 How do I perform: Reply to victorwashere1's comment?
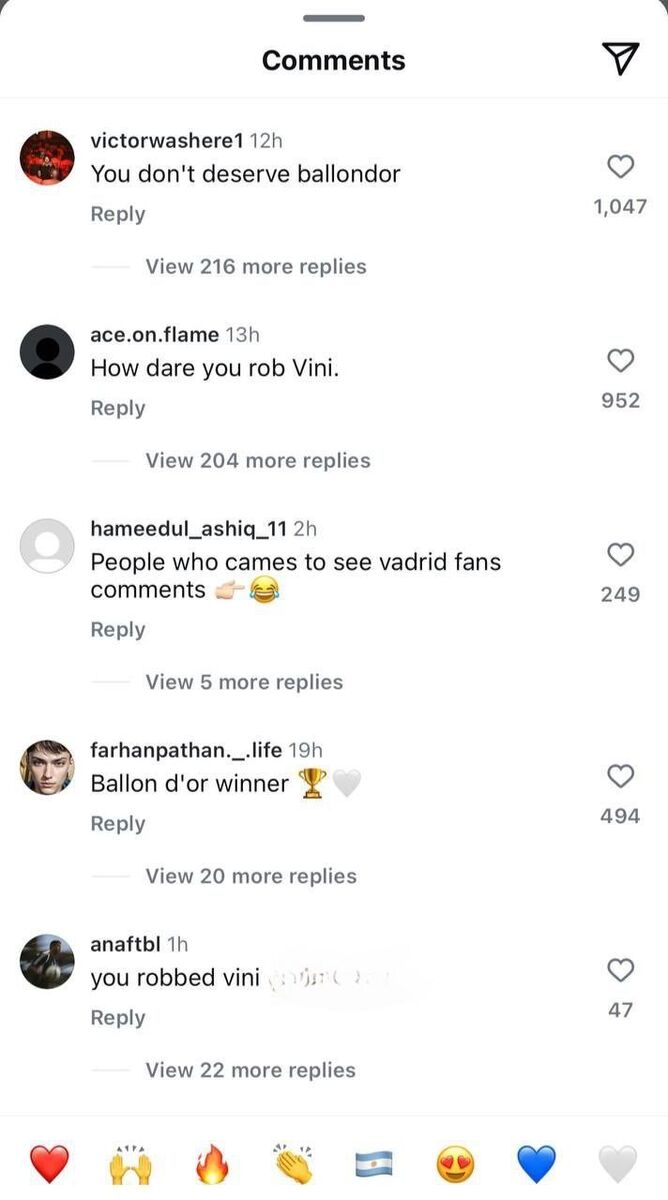click(x=118, y=214)
